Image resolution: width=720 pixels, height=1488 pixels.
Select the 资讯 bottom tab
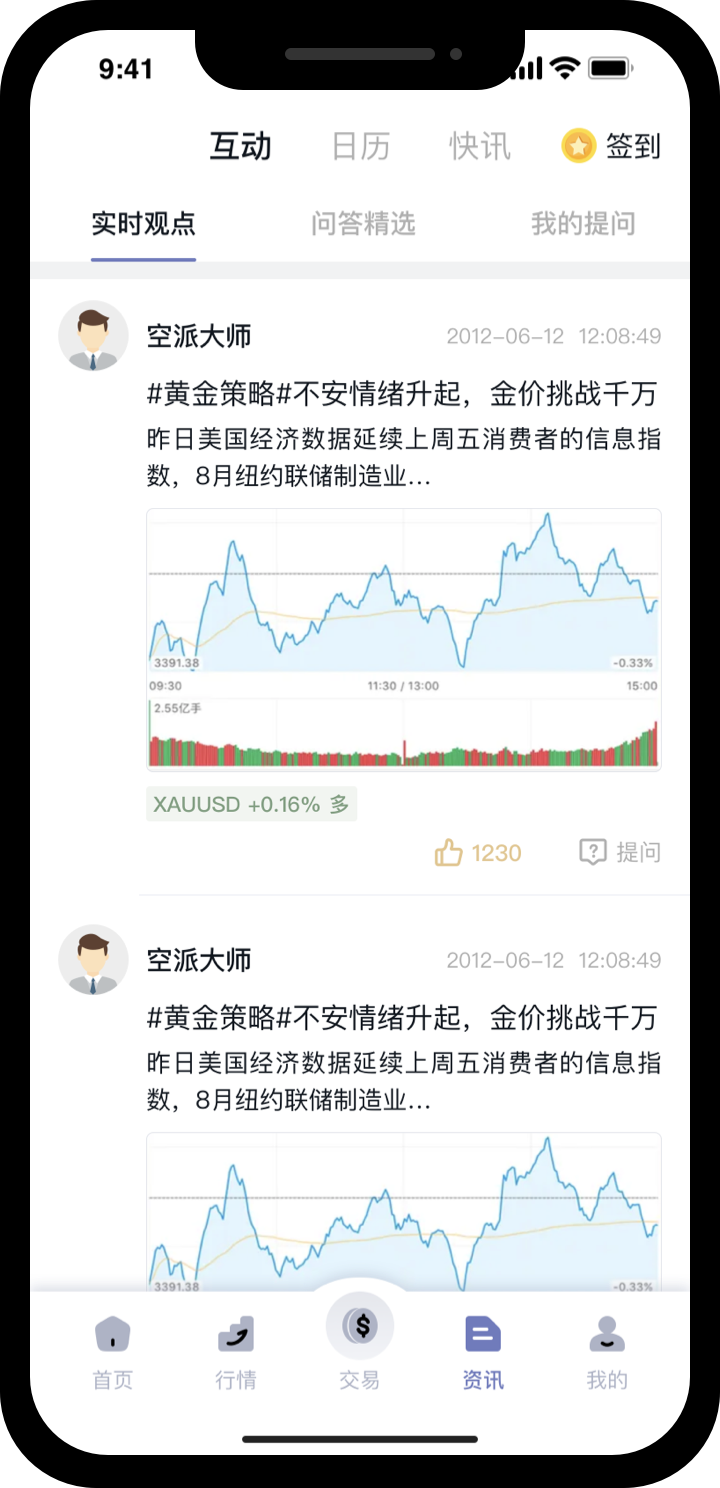(x=483, y=1352)
